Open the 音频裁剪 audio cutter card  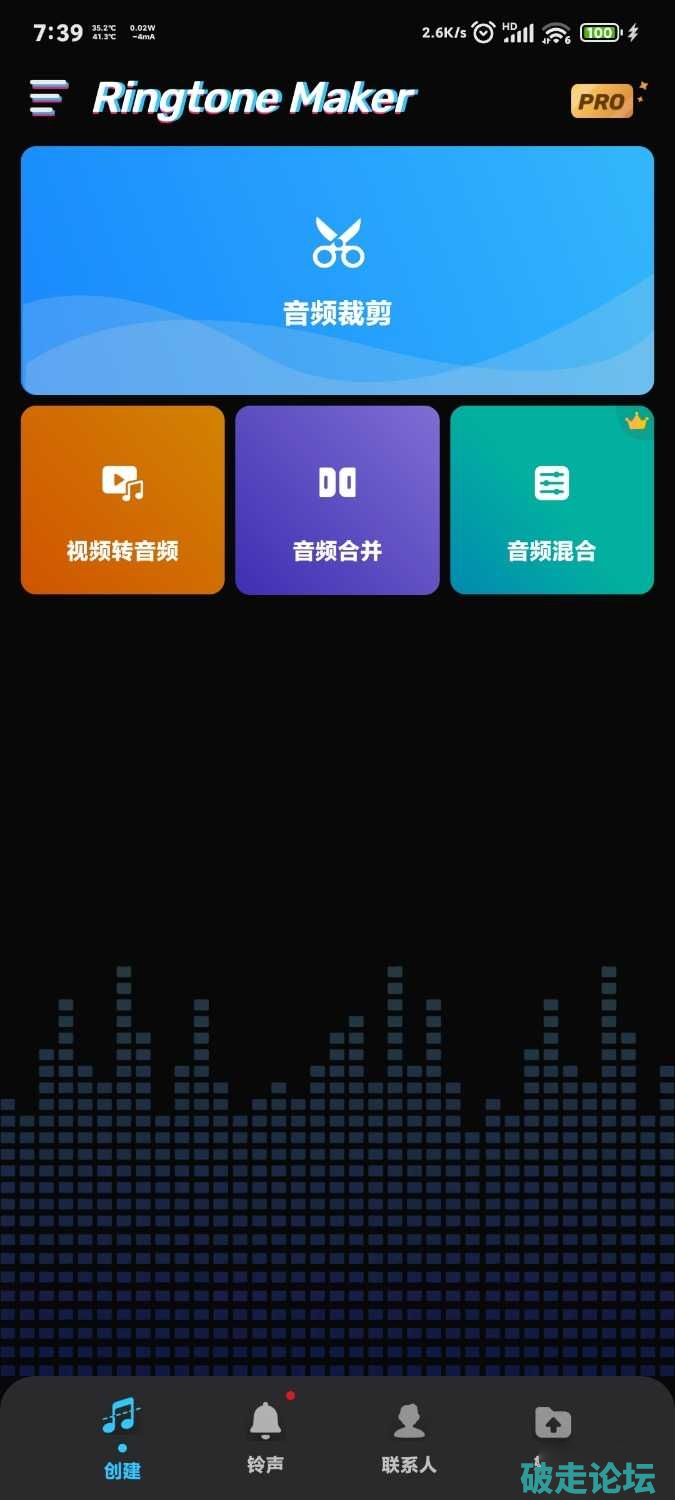[x=337, y=270]
